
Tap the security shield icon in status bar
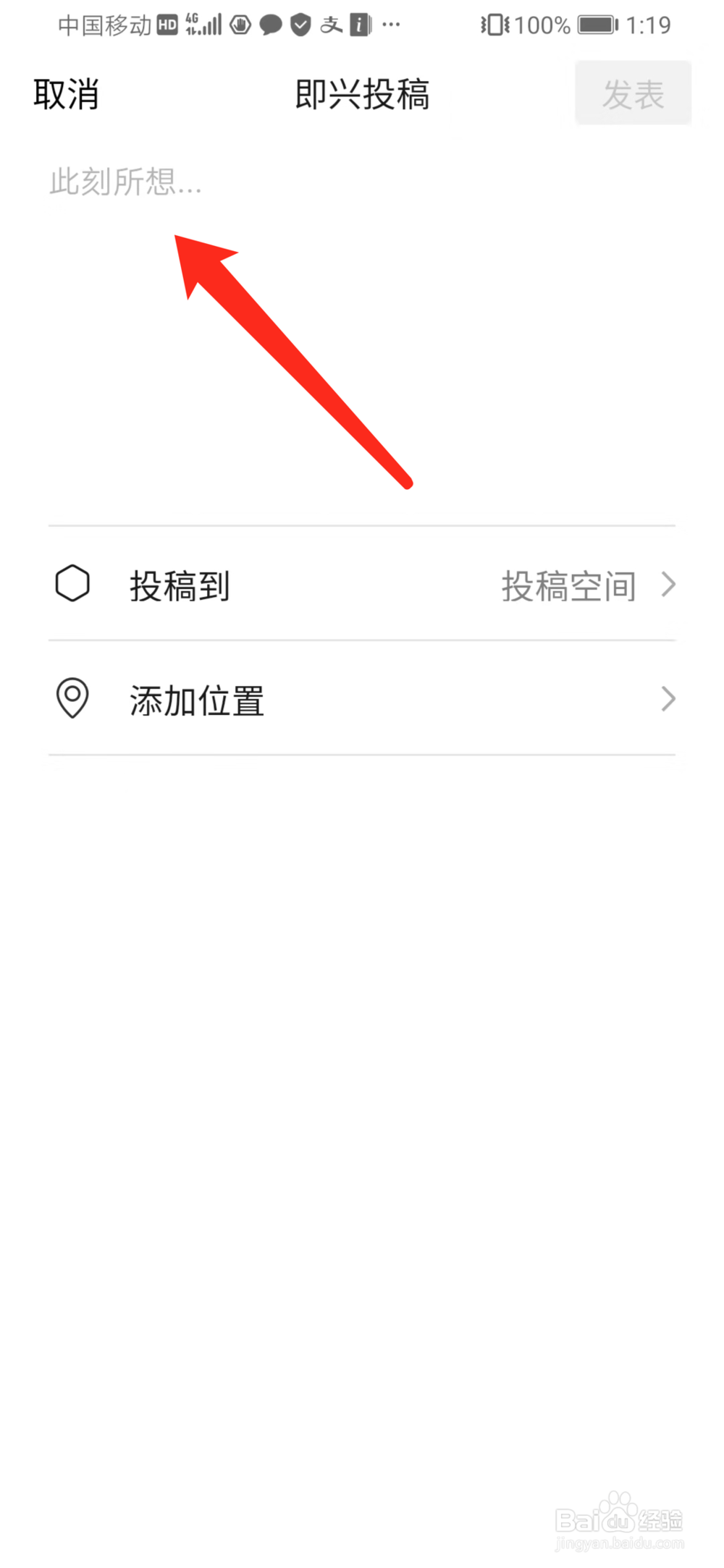pyautogui.click(x=299, y=24)
